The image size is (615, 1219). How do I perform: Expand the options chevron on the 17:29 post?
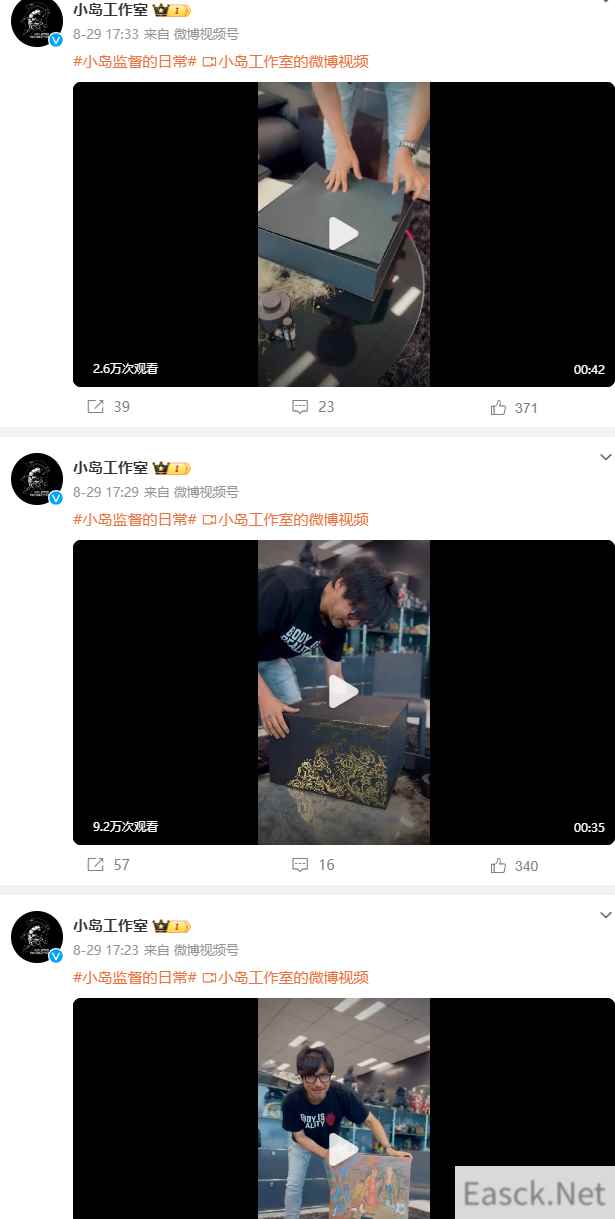tap(605, 457)
